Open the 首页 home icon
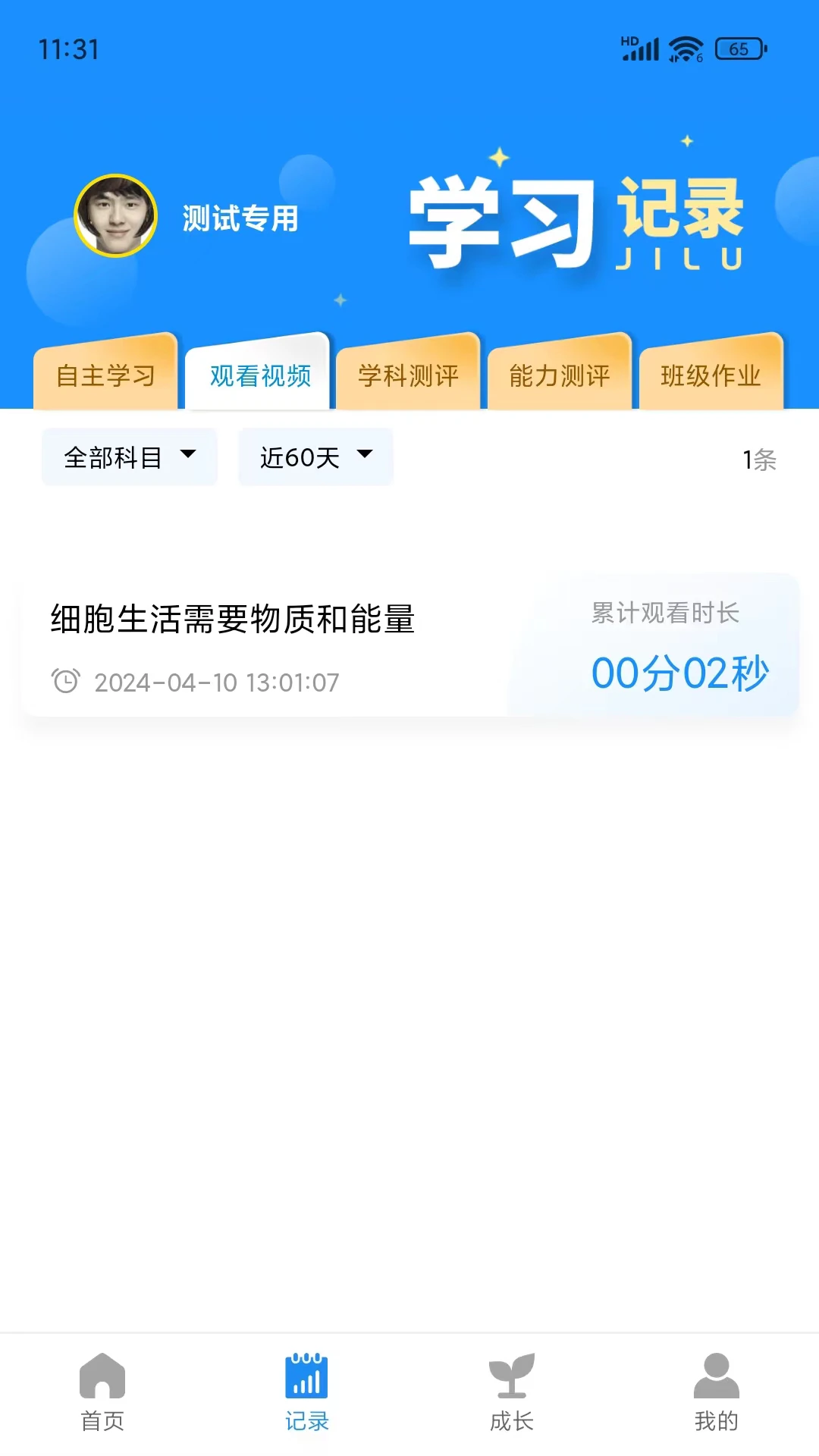The width and height of the screenshot is (819, 1456). pyautogui.click(x=102, y=1395)
